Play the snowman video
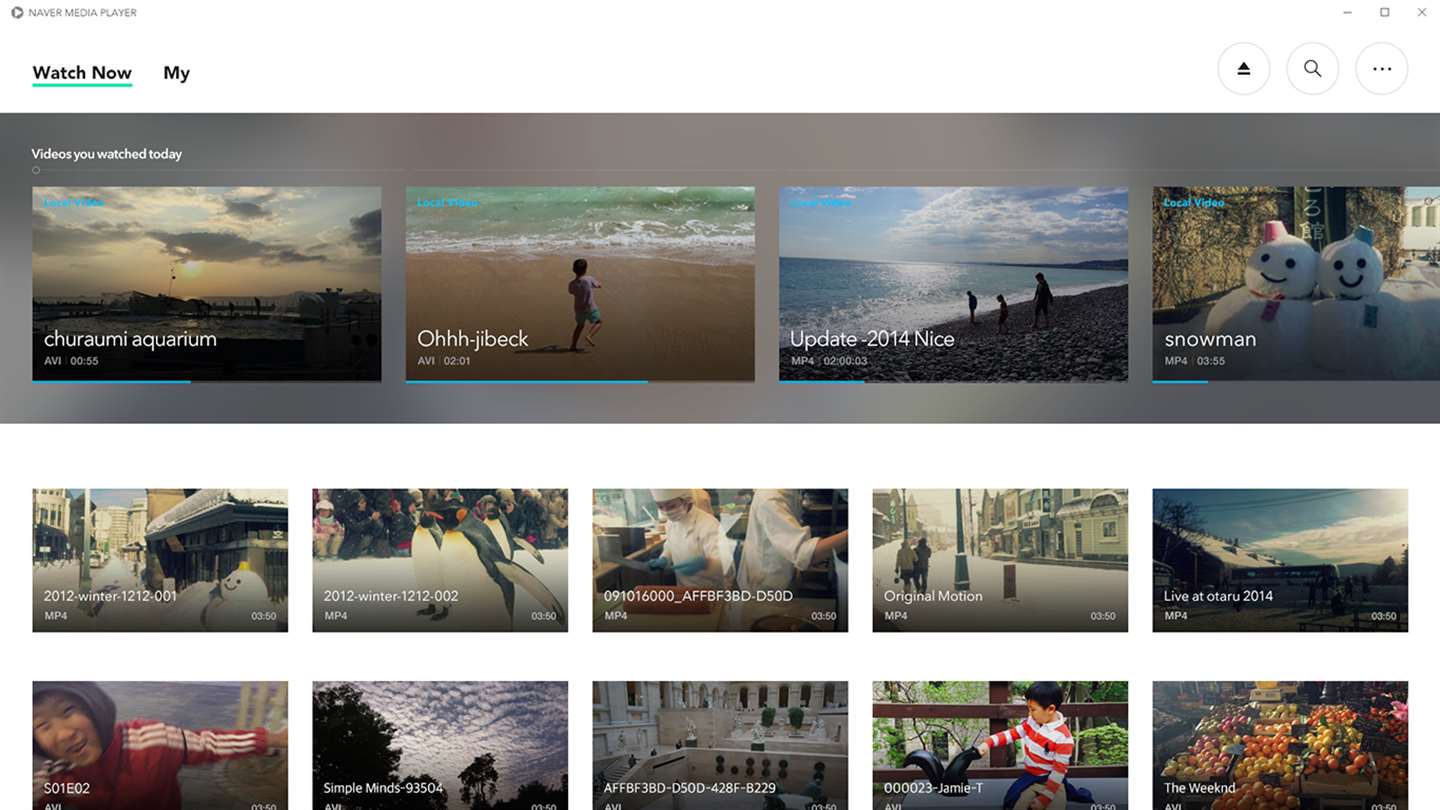1440x810 pixels. click(x=1295, y=283)
